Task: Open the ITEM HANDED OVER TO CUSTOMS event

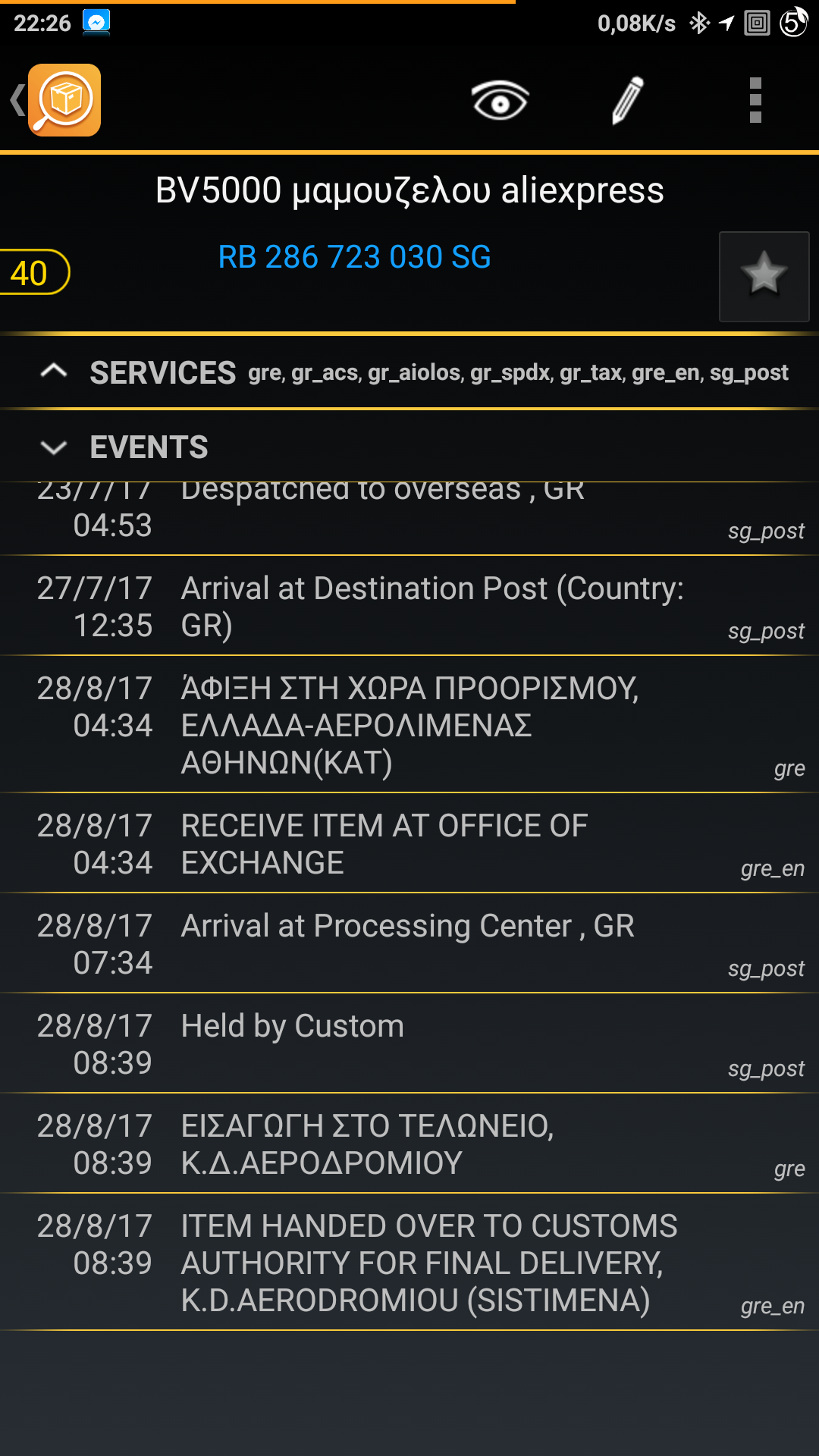Action: (409, 1262)
